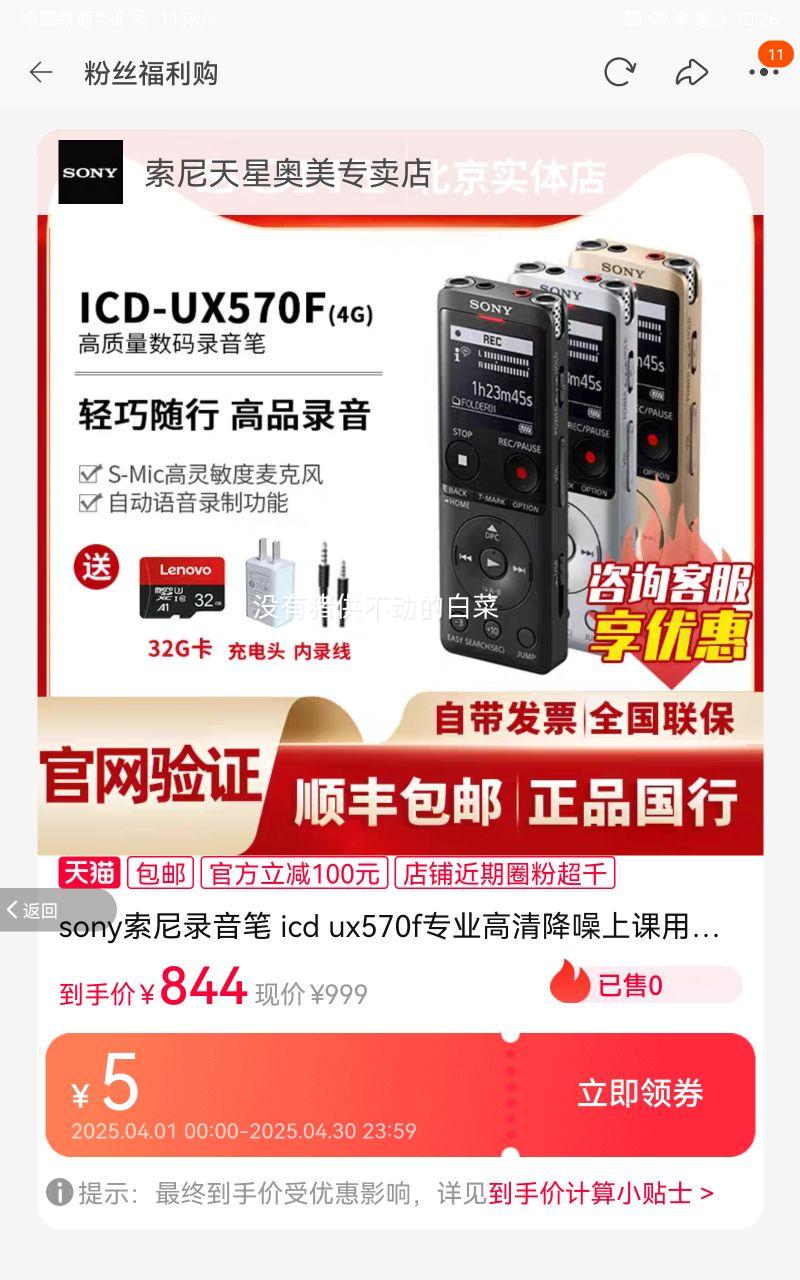Refresh the product page
The image size is (800, 1280).
click(620, 72)
